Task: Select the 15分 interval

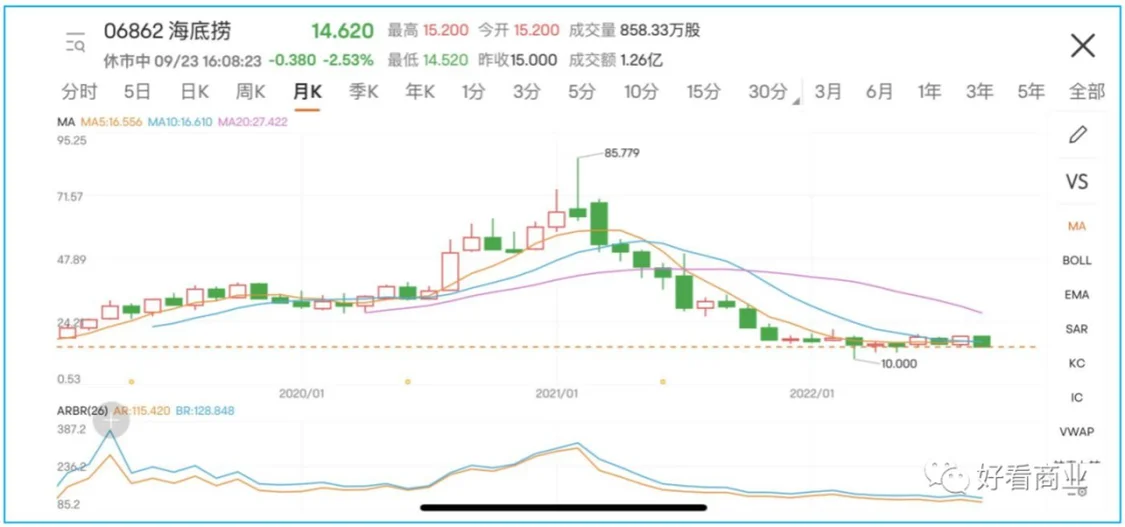Action: (703, 92)
